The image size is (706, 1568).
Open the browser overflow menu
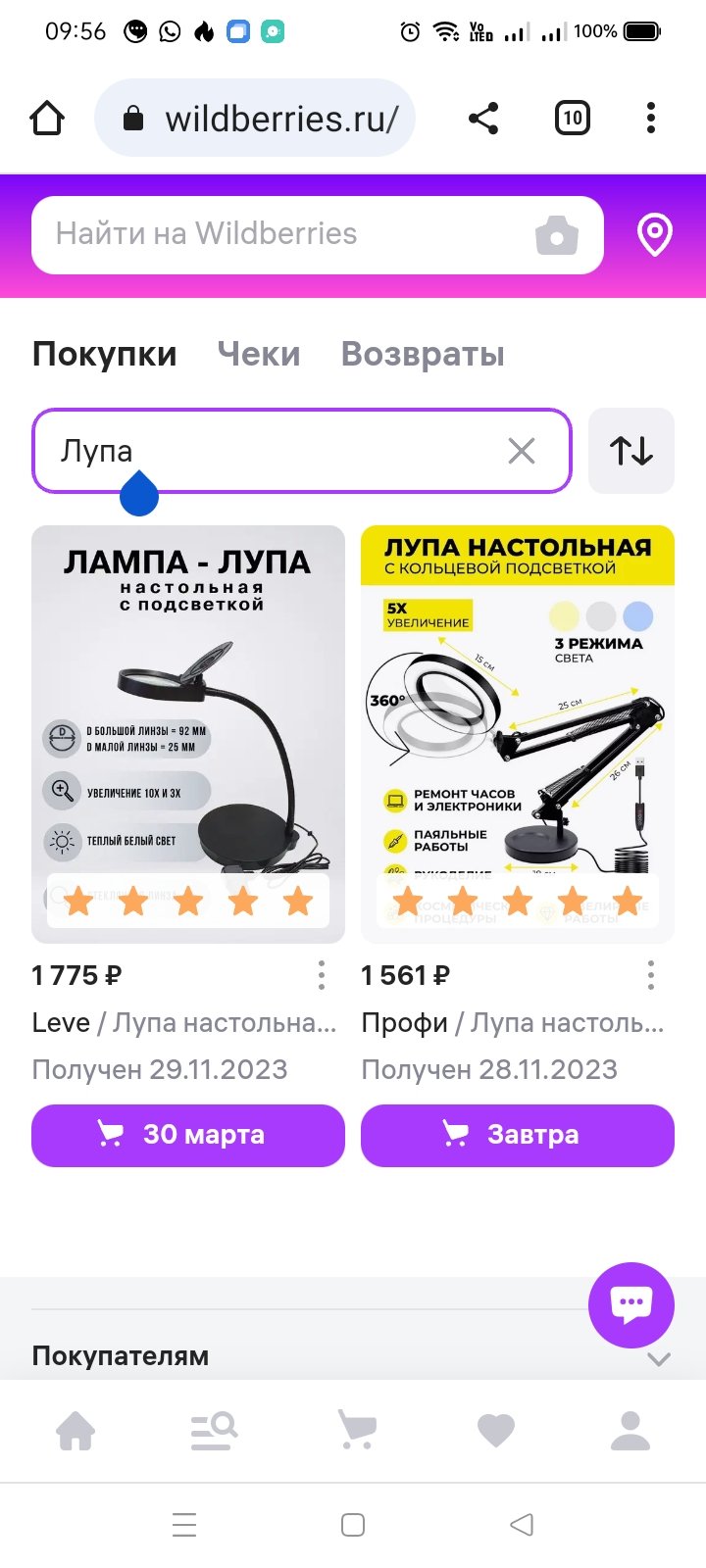(x=650, y=119)
